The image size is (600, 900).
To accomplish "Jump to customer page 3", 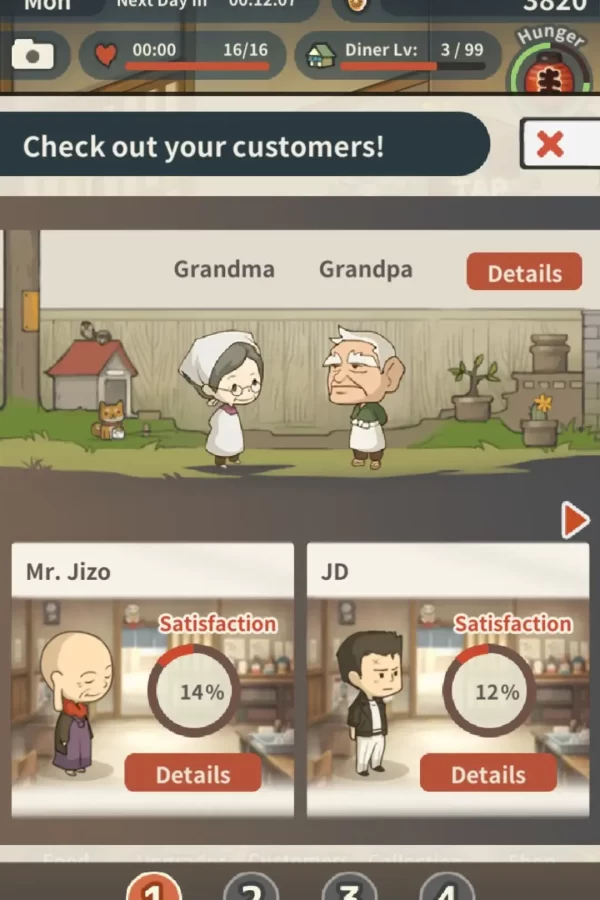I will click(x=348, y=890).
